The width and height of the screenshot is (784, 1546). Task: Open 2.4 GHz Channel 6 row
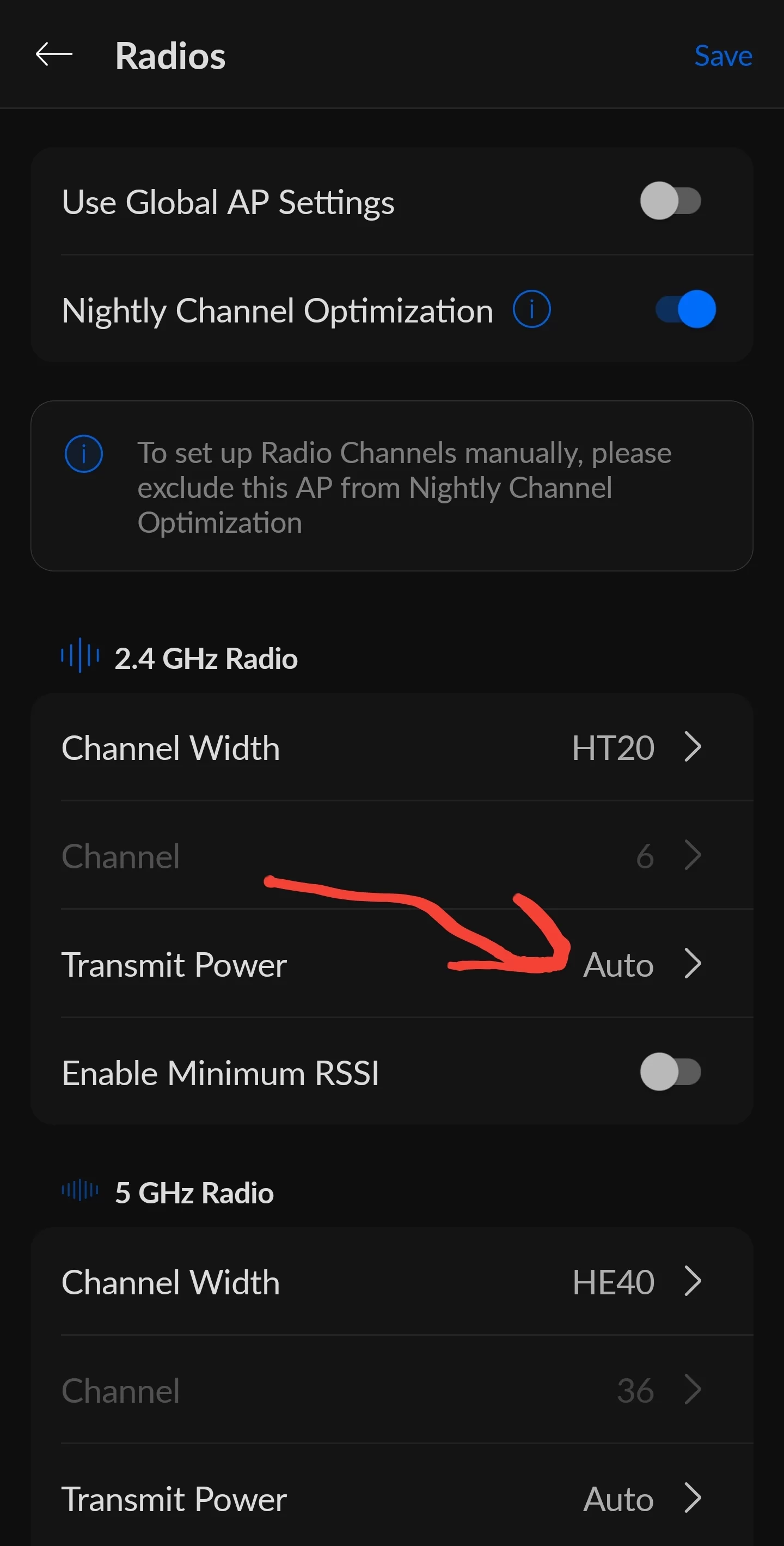pos(391,855)
